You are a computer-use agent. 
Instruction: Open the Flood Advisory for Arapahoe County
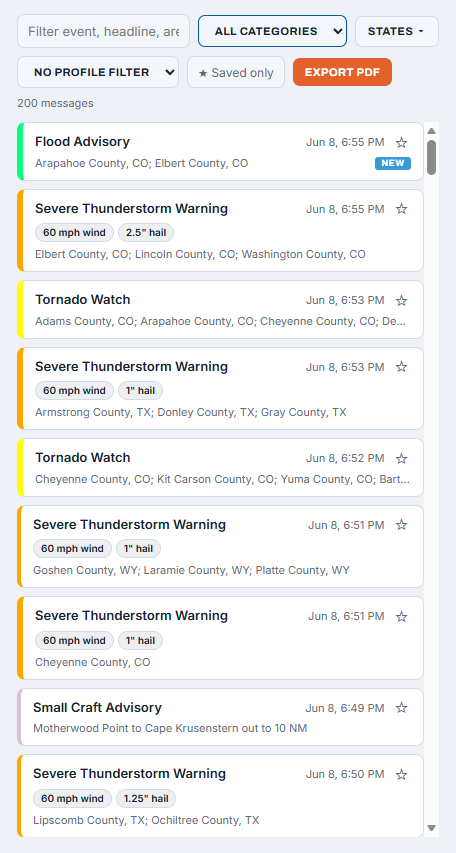point(220,151)
